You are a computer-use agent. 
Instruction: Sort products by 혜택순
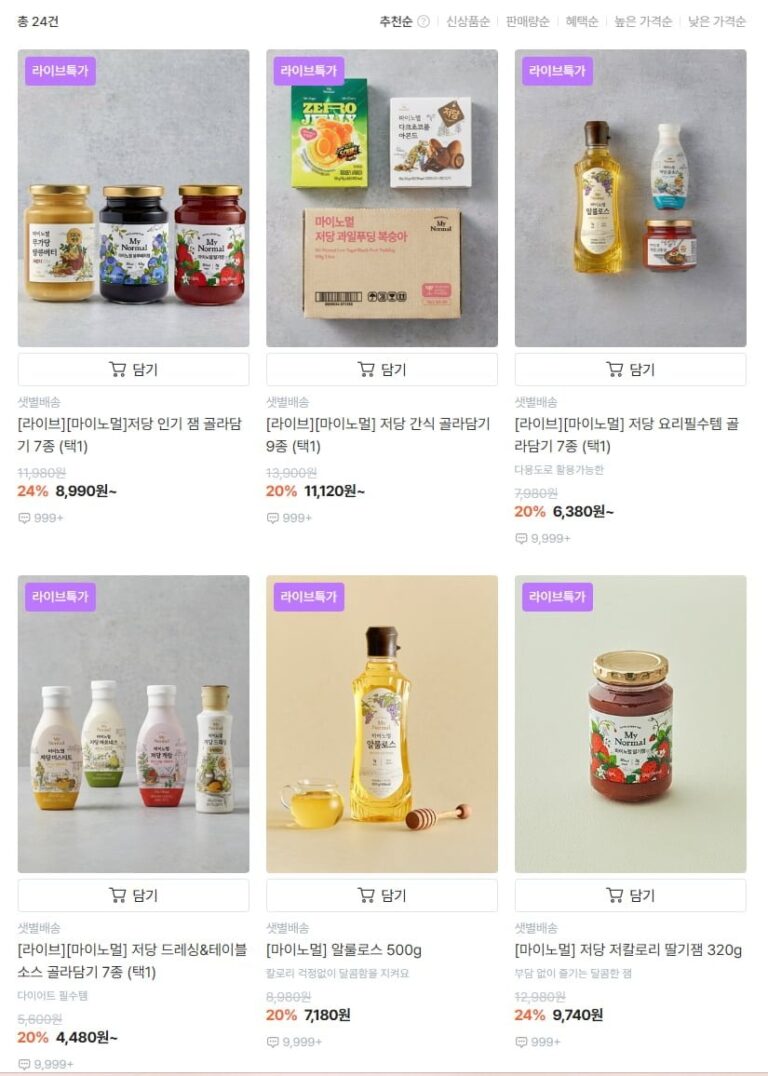tap(582, 22)
